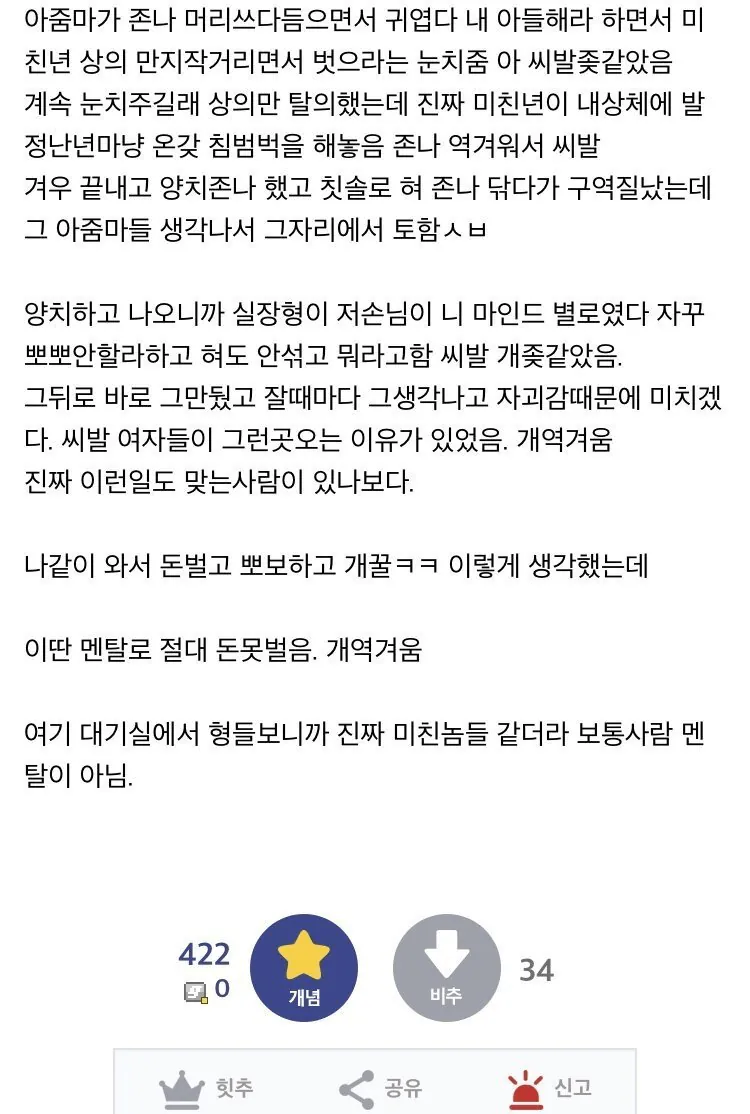Tap the 힛추 crown button
The width and height of the screenshot is (750, 1114).
[207, 1087]
